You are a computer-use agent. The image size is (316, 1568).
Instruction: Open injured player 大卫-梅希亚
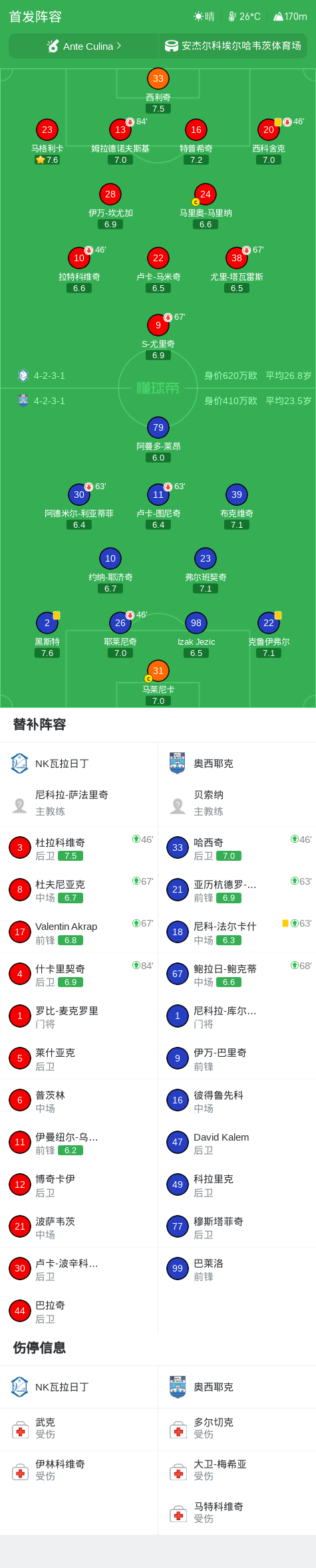click(237, 1470)
